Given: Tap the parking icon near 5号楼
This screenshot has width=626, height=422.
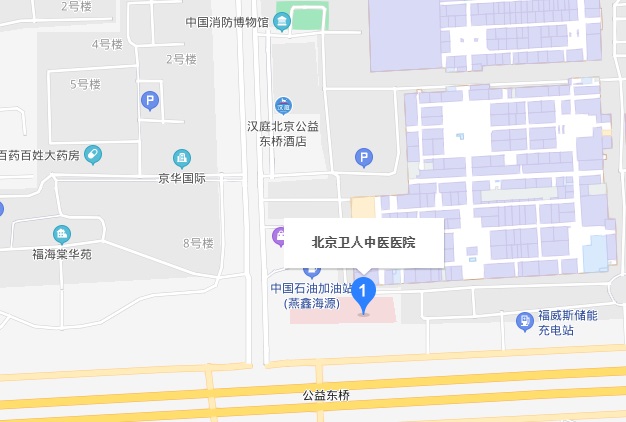Looking at the screenshot, I should (x=150, y=100).
